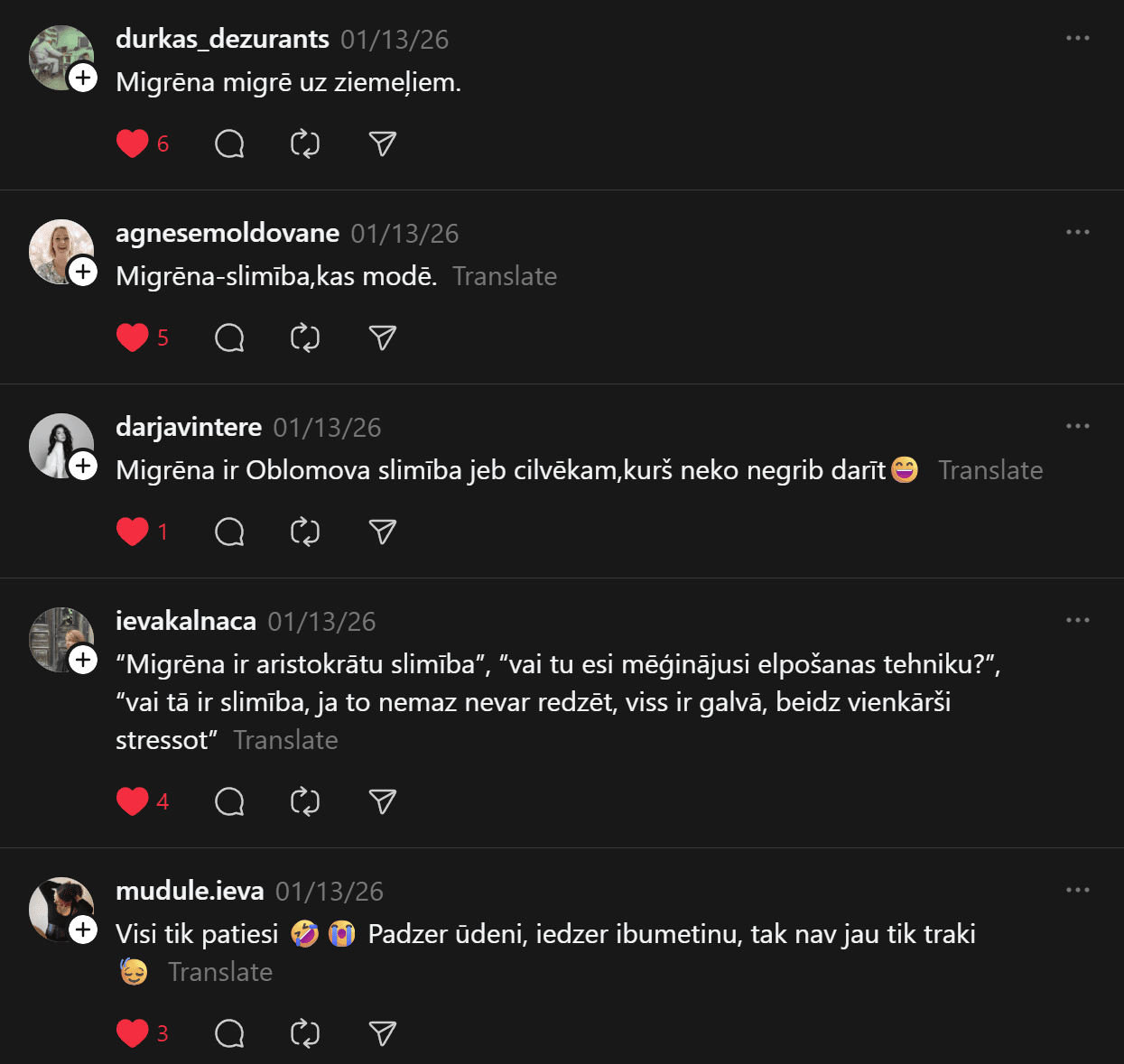
Task: Reply to darjavintere's post
Action: coord(229,532)
